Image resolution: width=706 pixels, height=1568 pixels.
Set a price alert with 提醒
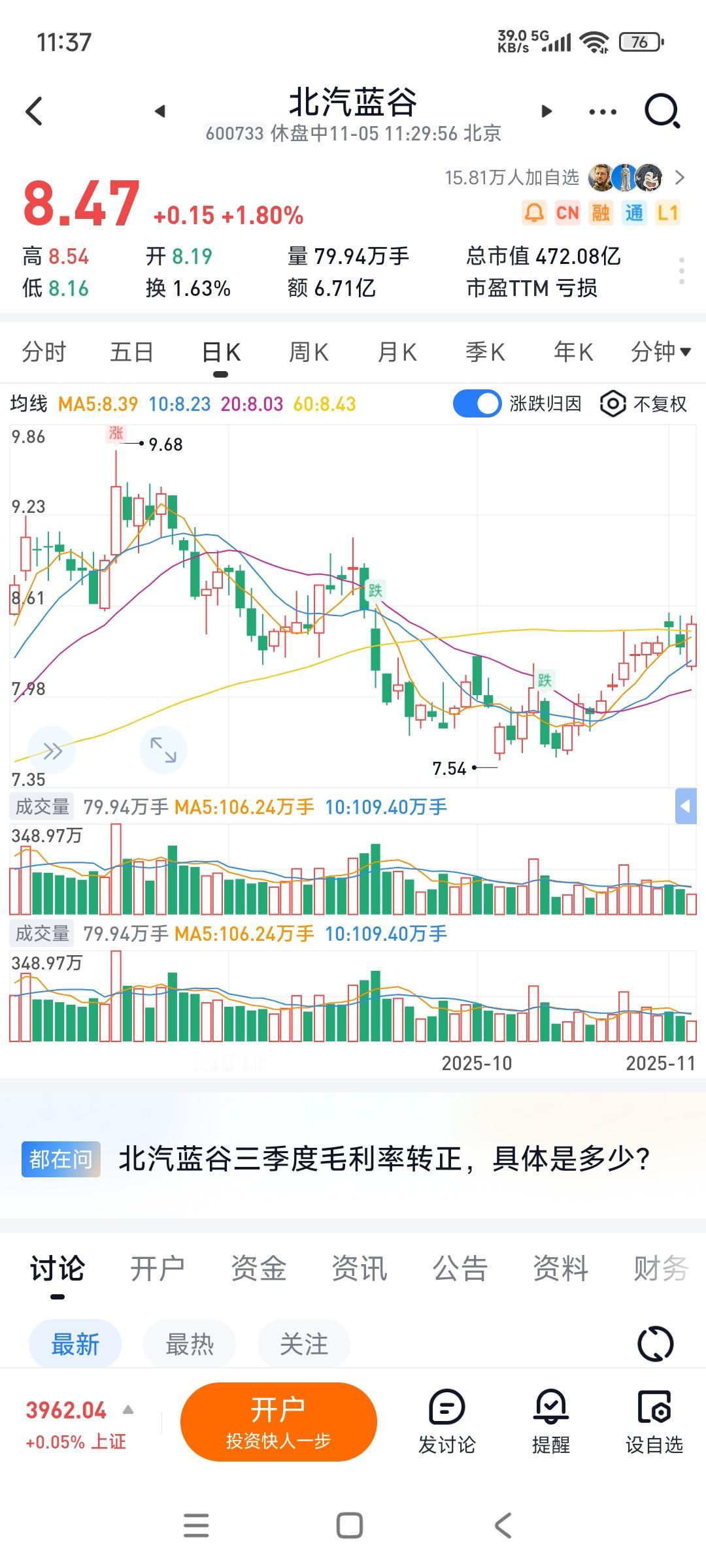[550, 1421]
